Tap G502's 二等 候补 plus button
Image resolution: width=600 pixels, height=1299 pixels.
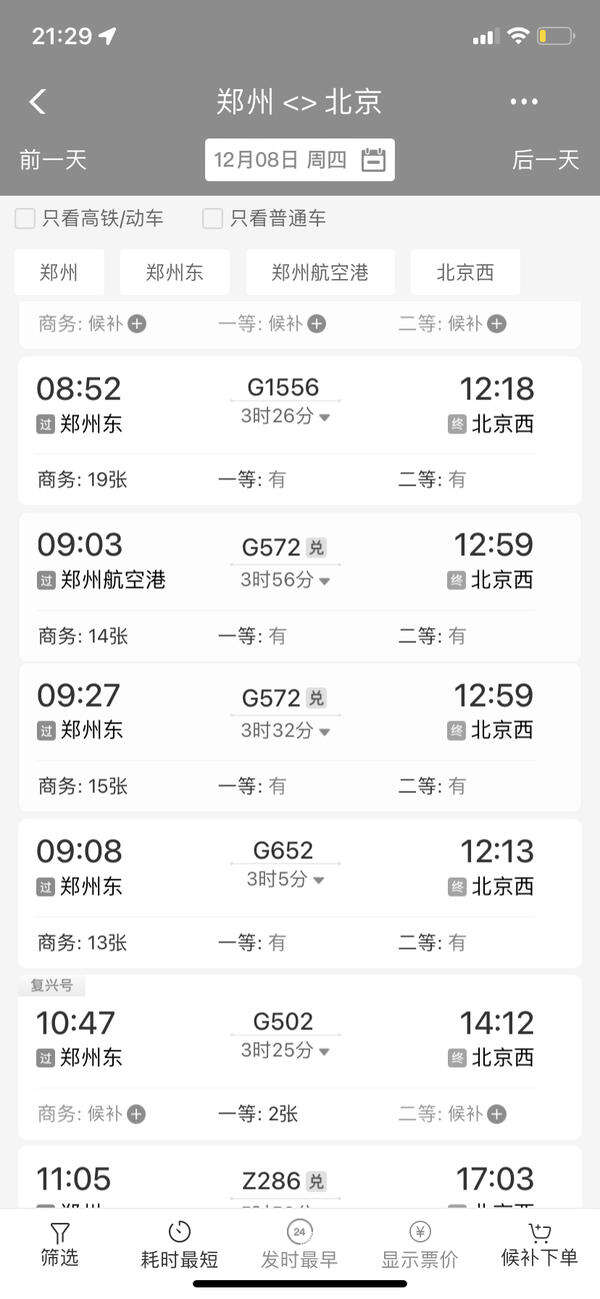[497, 1114]
